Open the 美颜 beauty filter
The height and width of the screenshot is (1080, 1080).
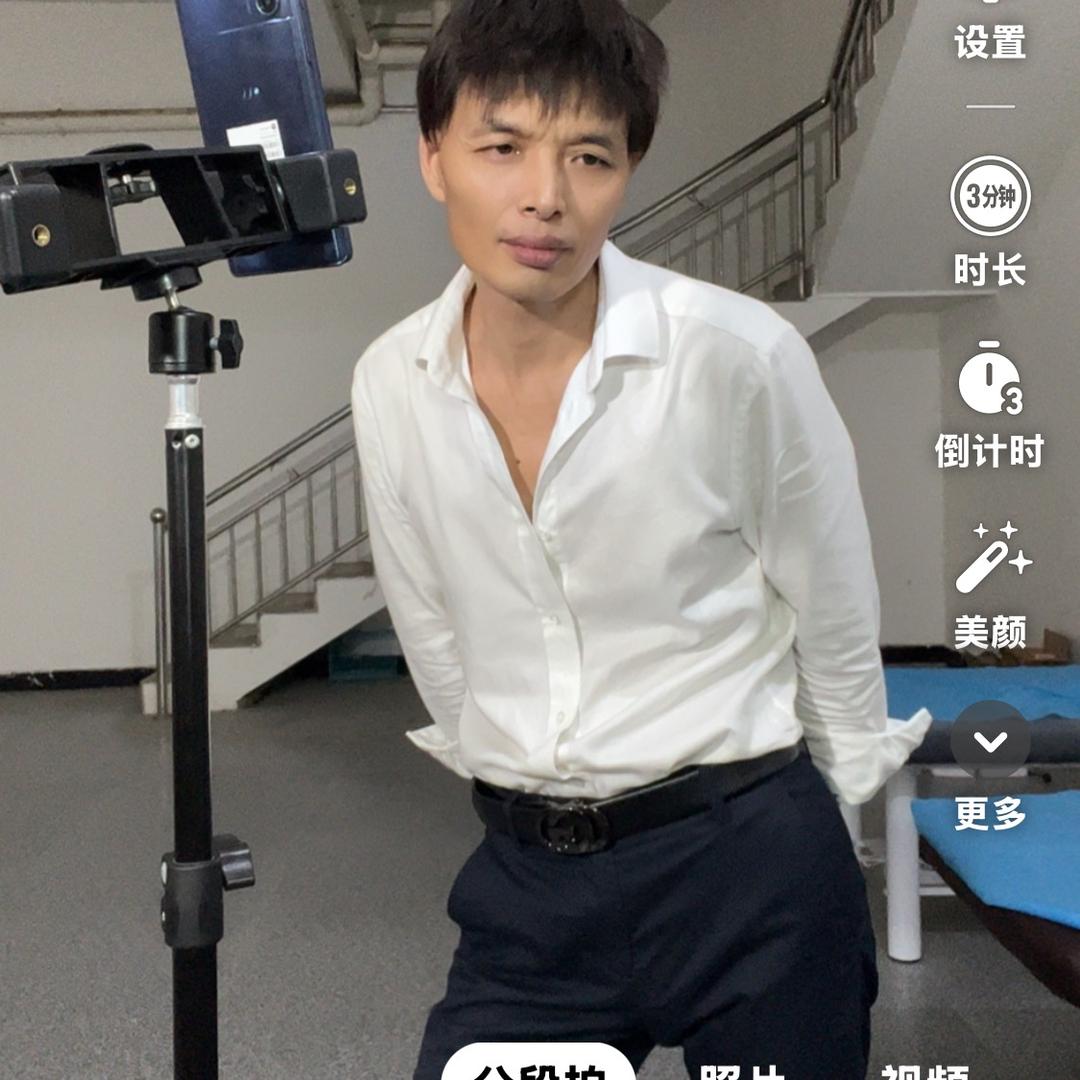pyautogui.click(x=989, y=560)
